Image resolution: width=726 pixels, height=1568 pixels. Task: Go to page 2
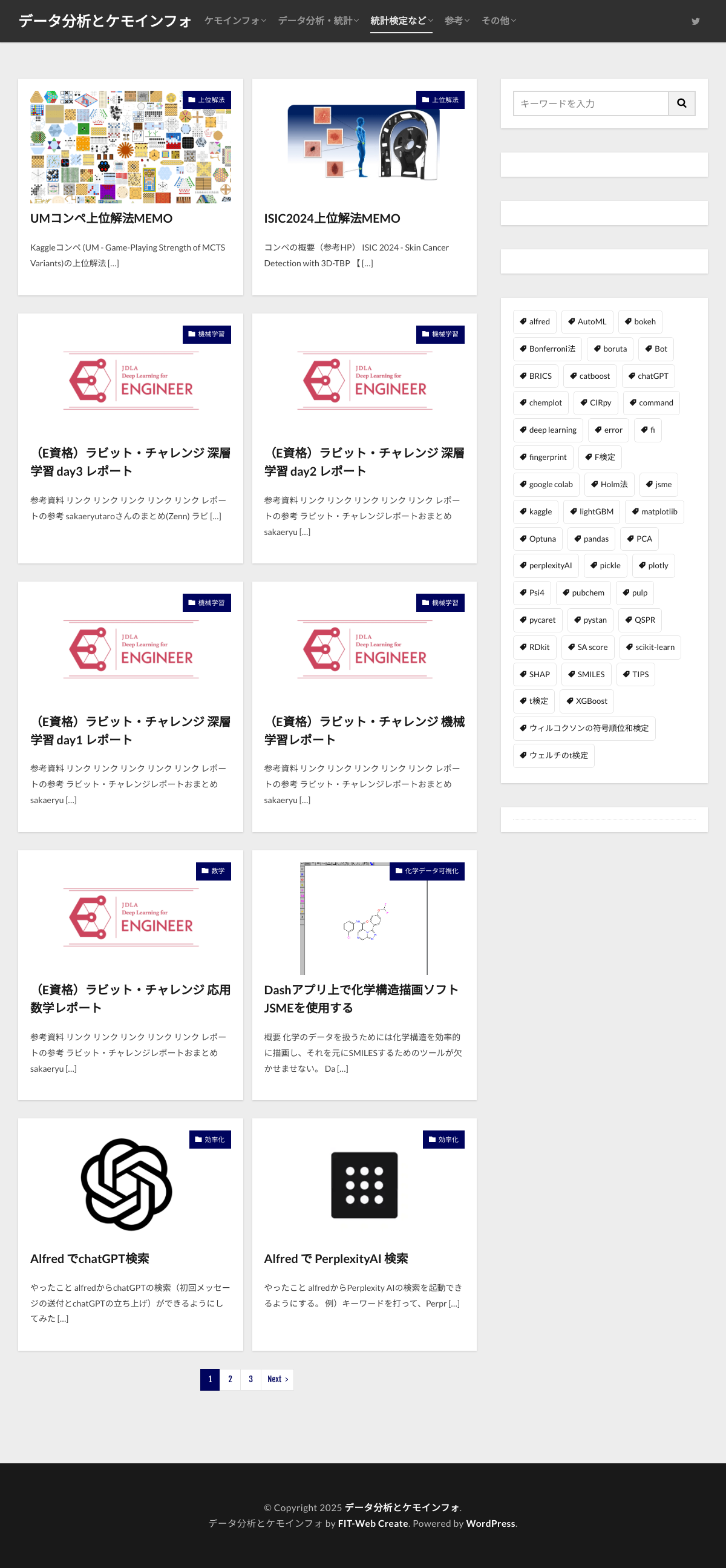coord(230,1379)
